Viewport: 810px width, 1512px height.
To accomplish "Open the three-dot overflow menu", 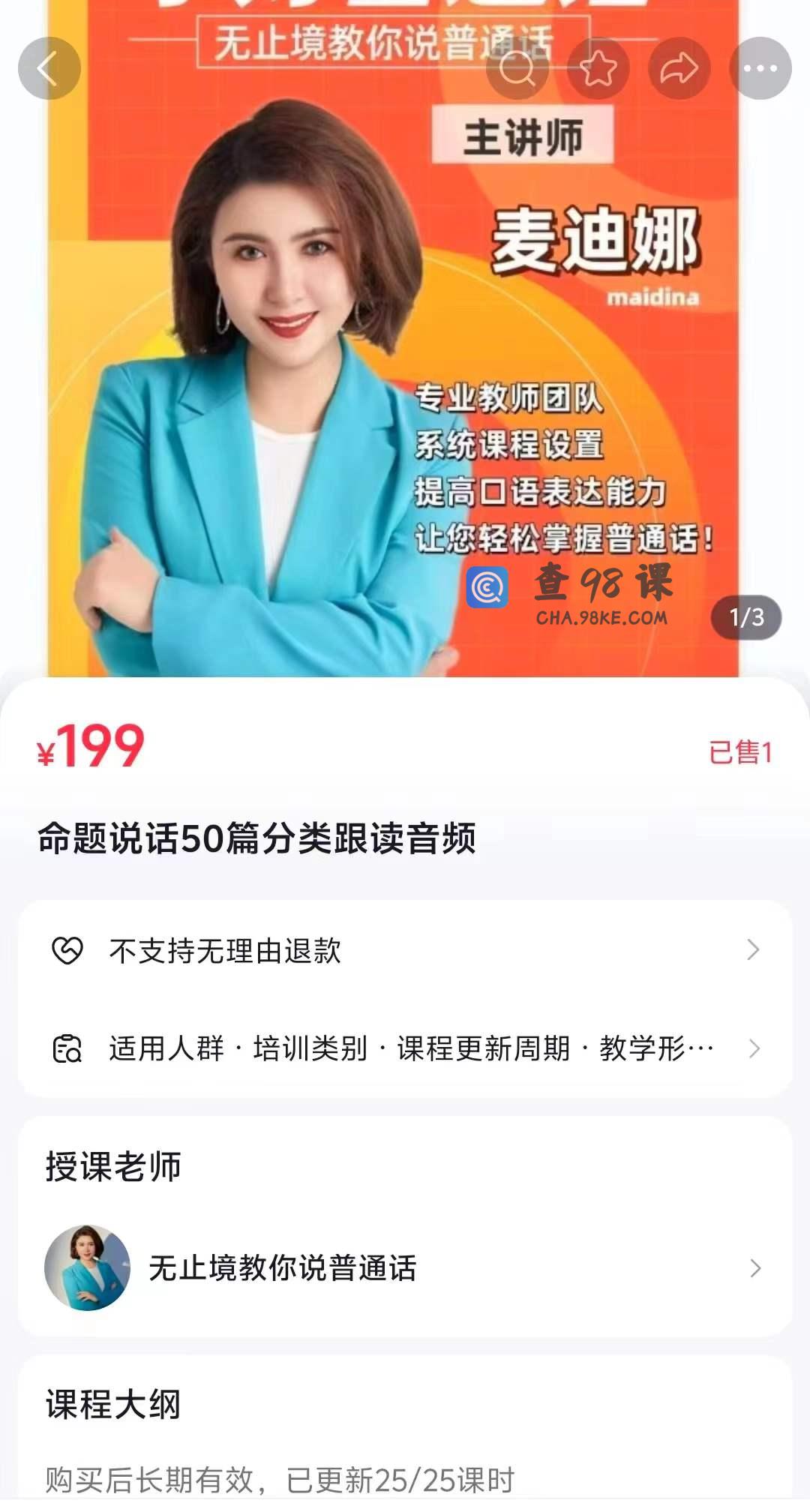I will (x=760, y=68).
